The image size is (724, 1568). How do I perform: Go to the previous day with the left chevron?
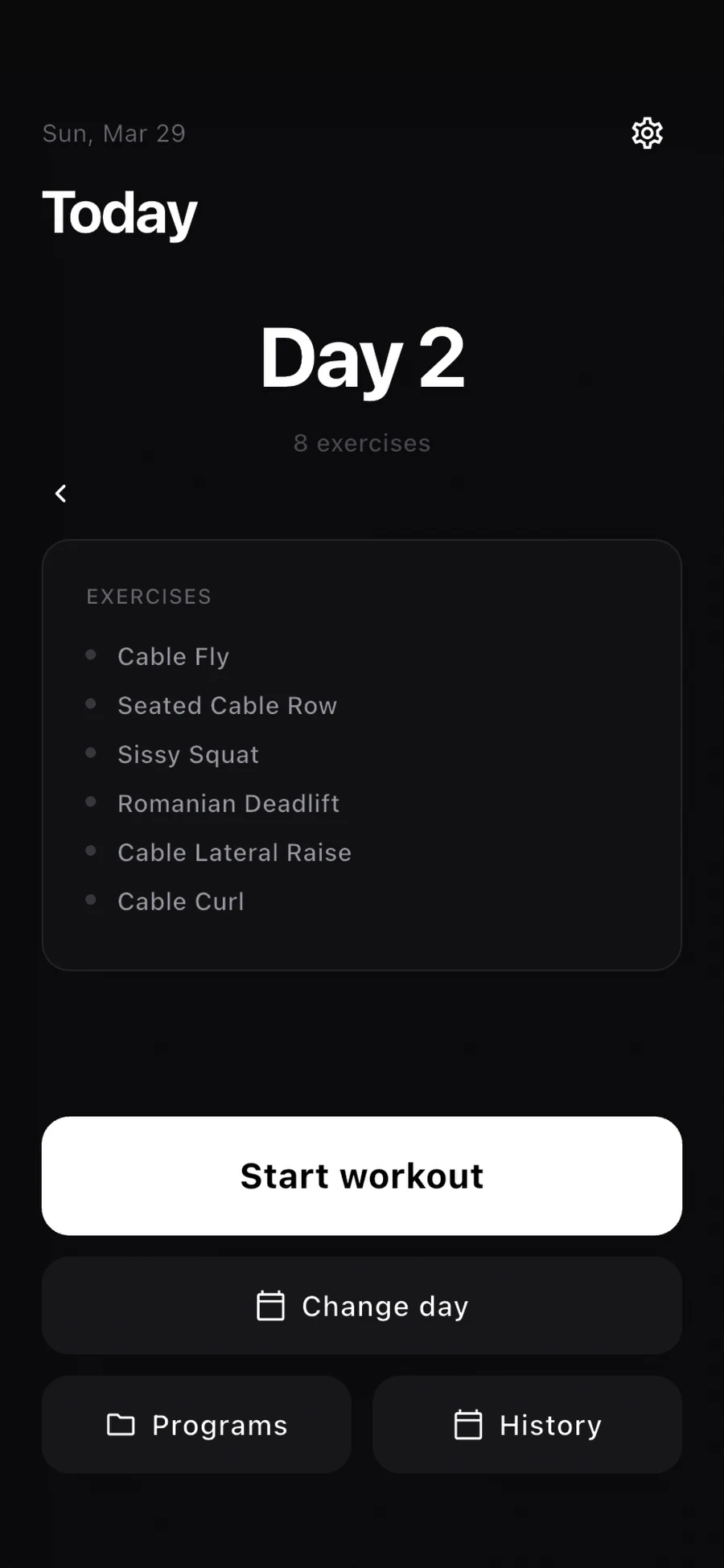tap(60, 494)
